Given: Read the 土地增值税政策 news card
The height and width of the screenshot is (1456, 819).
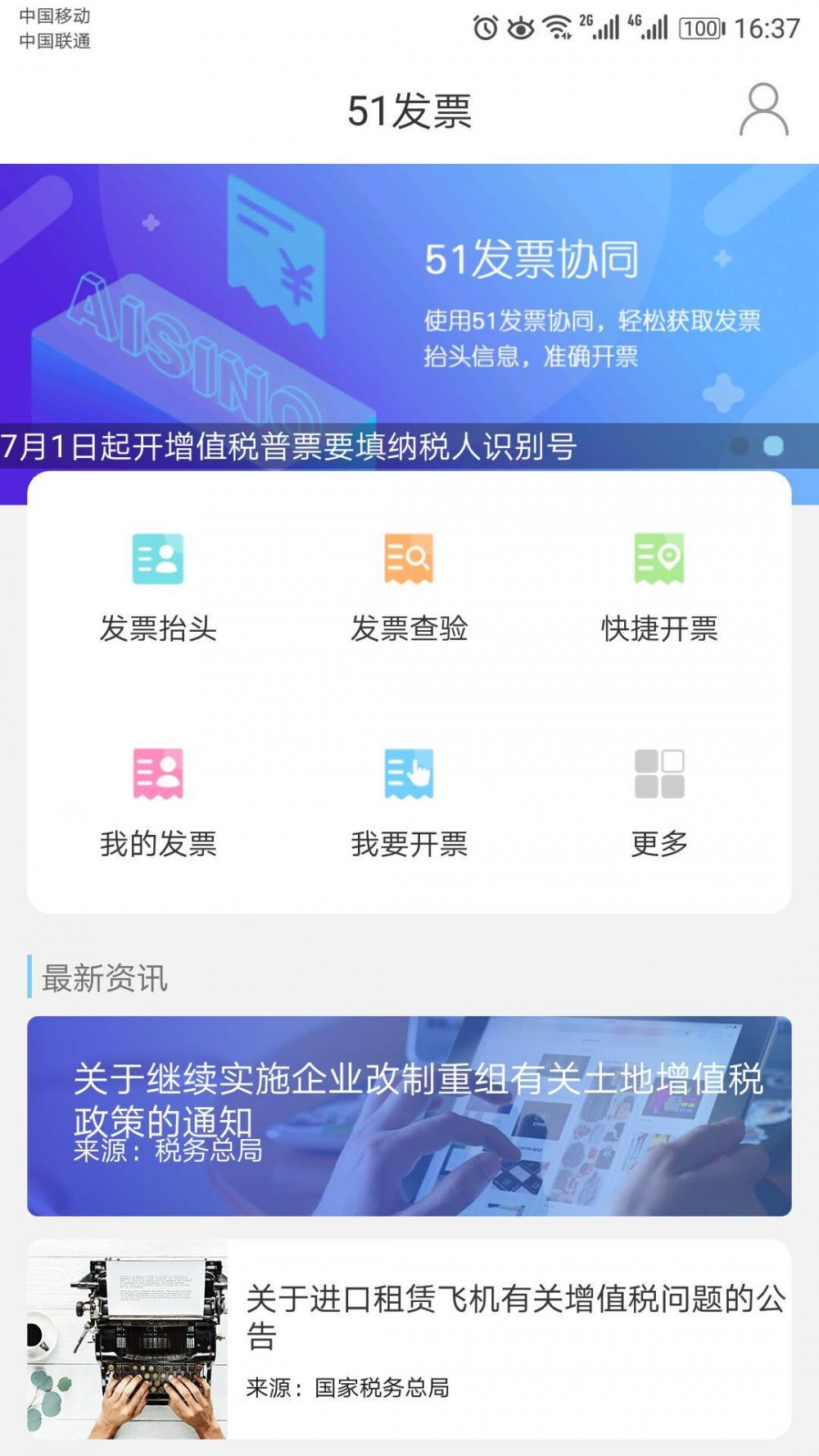Looking at the screenshot, I should pos(409,1116).
